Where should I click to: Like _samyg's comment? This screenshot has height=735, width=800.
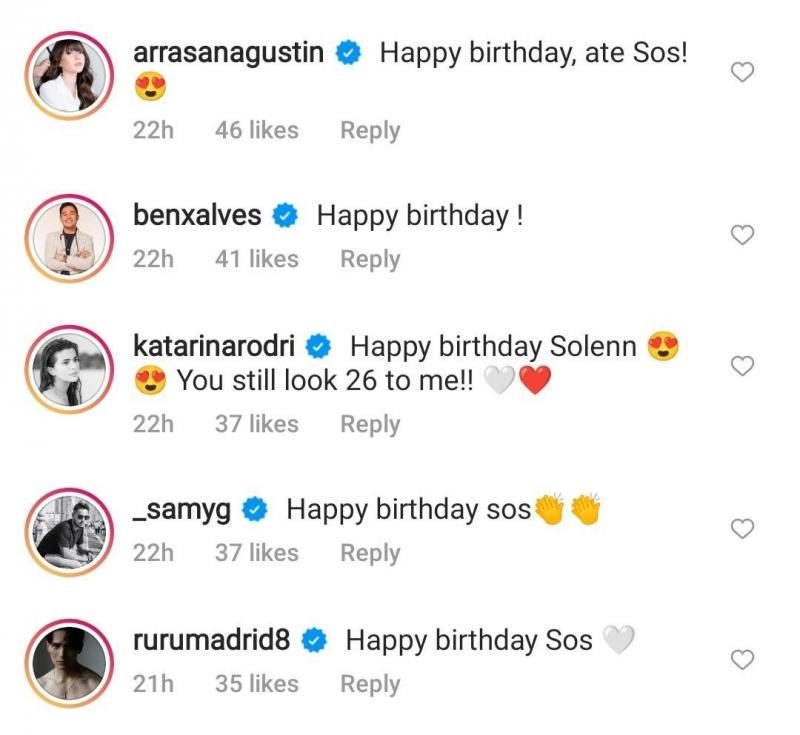[742, 529]
